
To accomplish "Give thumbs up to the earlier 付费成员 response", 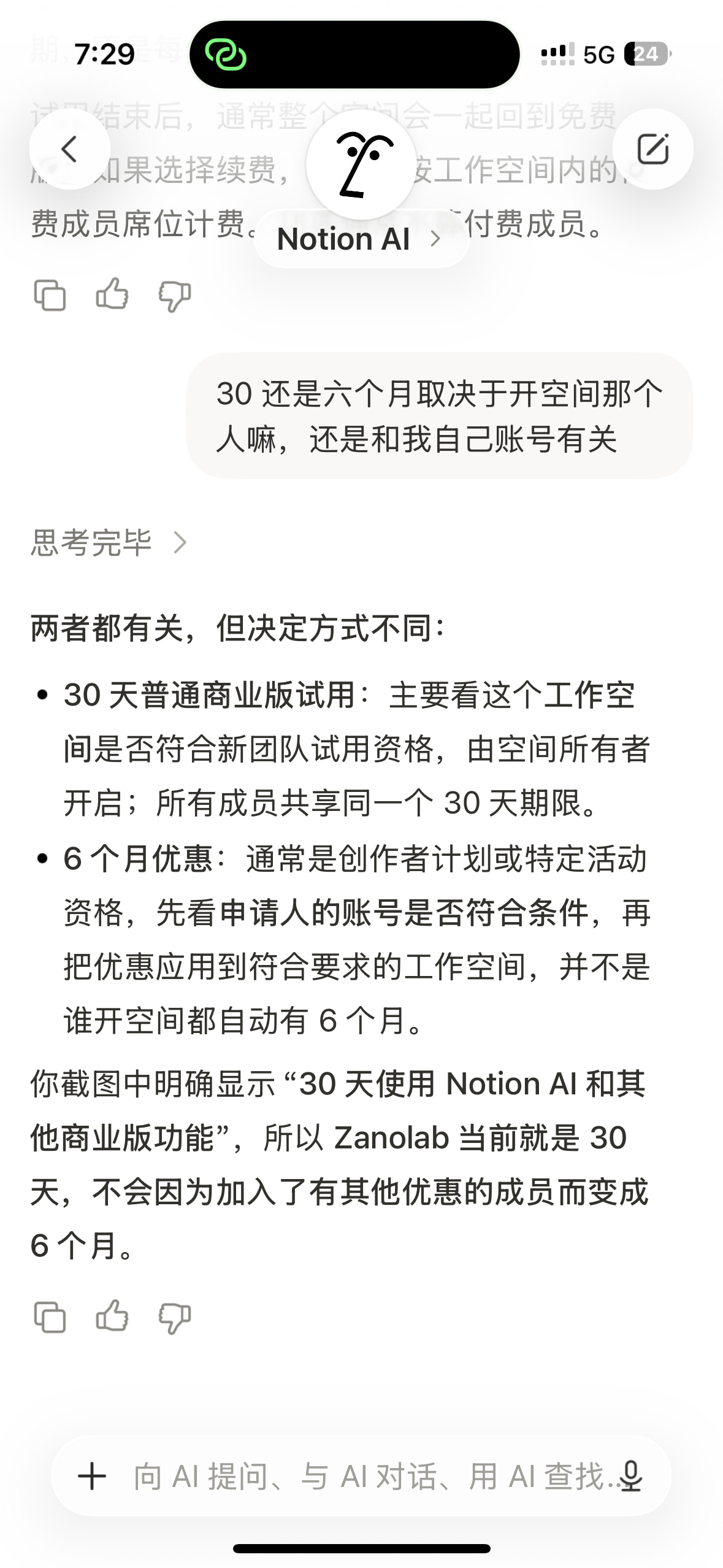I will point(112,294).
